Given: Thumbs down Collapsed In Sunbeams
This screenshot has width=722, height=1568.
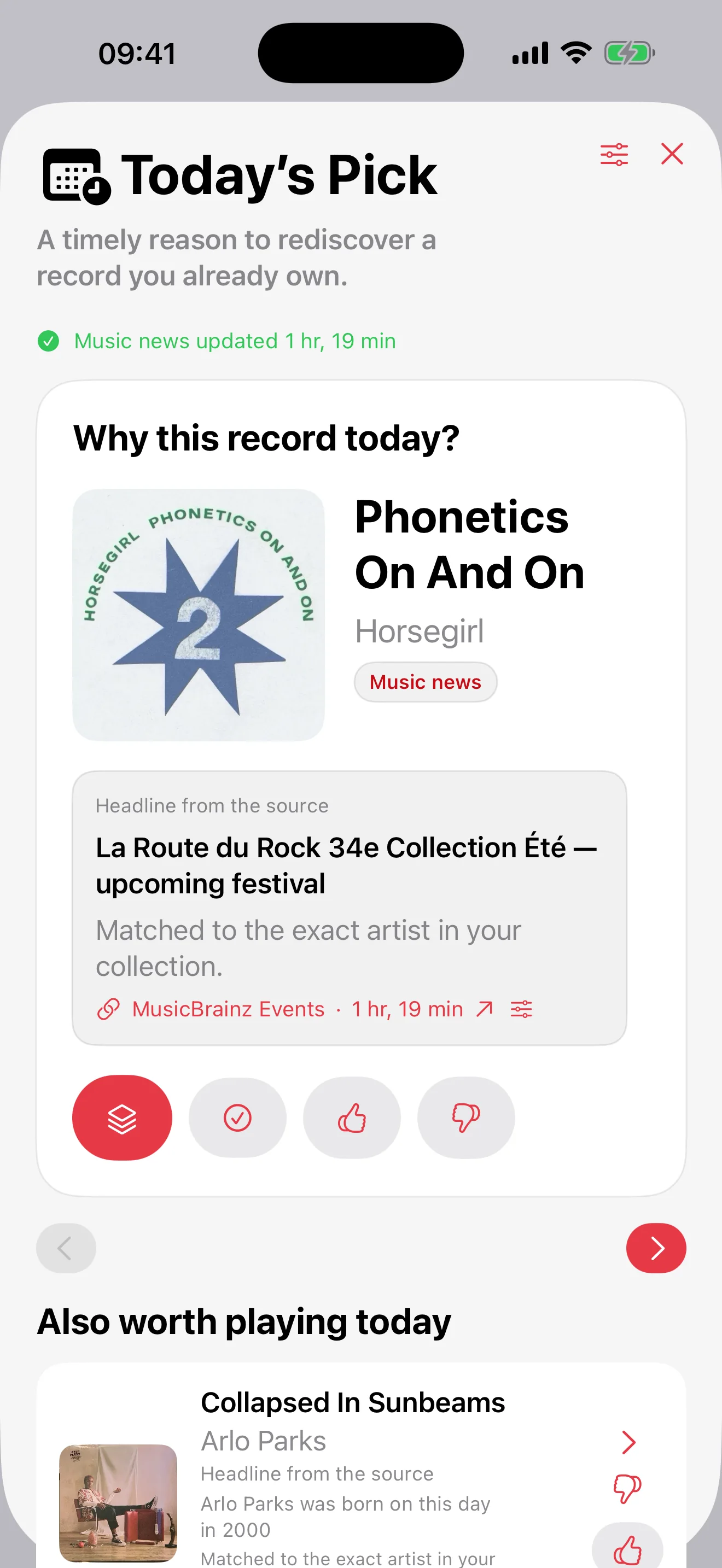Looking at the screenshot, I should 627,1489.
